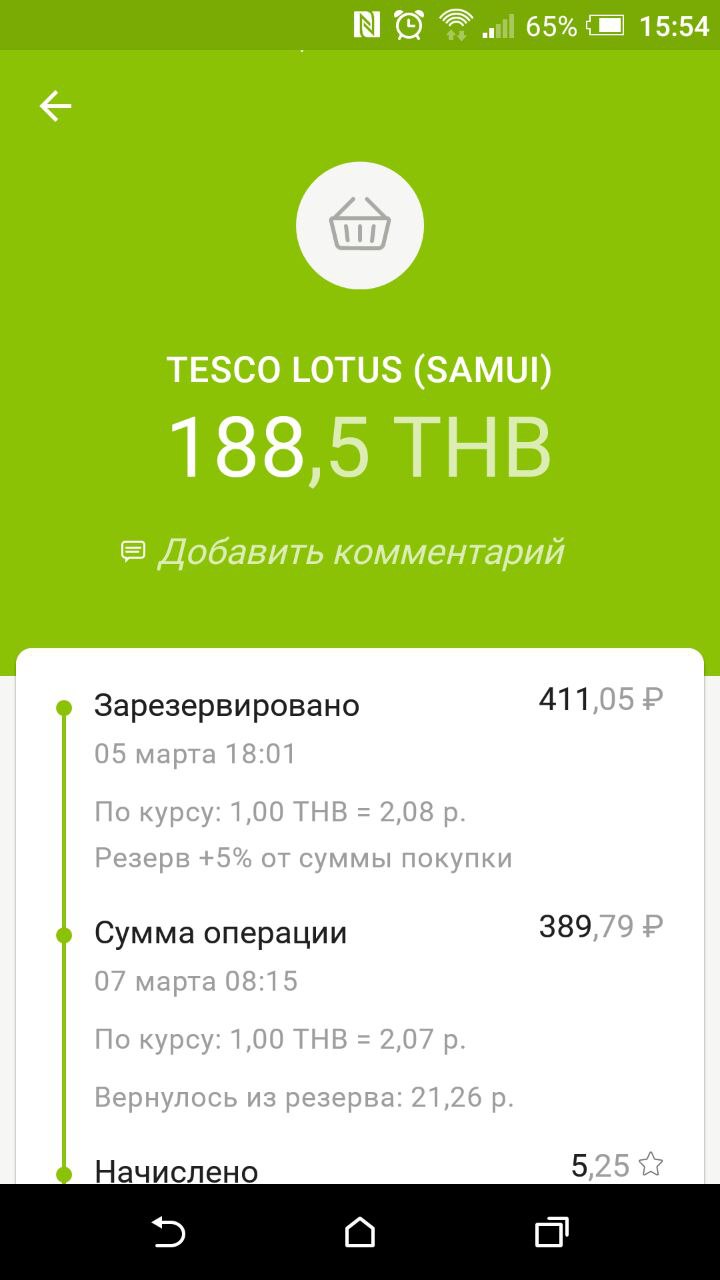Go back using the top arrow
The height and width of the screenshot is (1280, 720).
pos(56,106)
